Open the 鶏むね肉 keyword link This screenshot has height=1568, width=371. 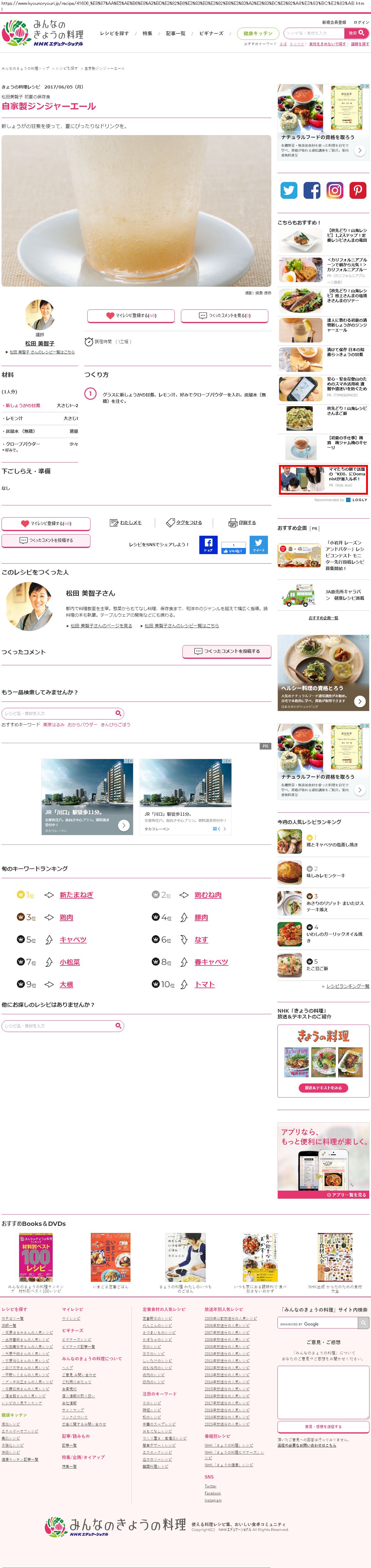pos(208,895)
